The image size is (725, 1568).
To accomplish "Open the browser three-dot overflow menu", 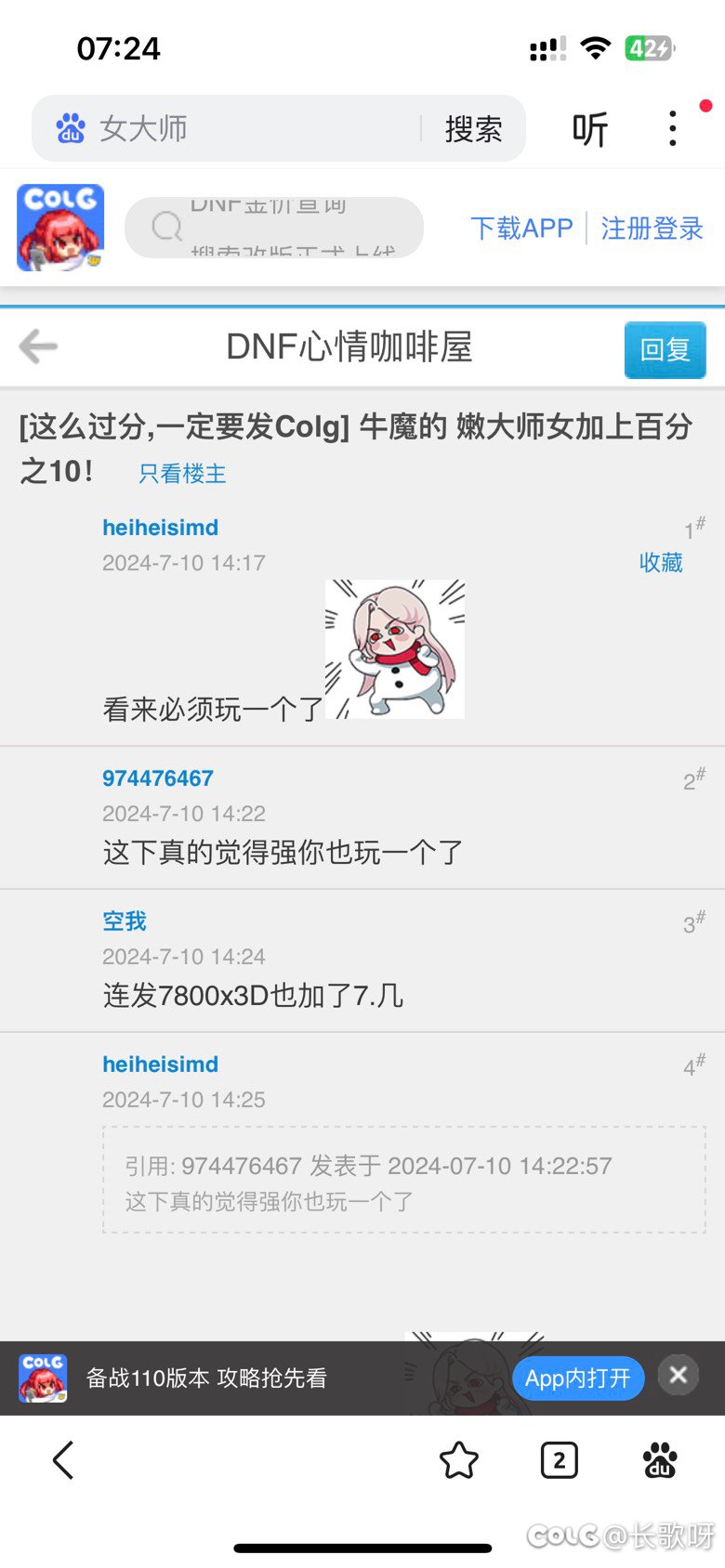I will tap(673, 128).
